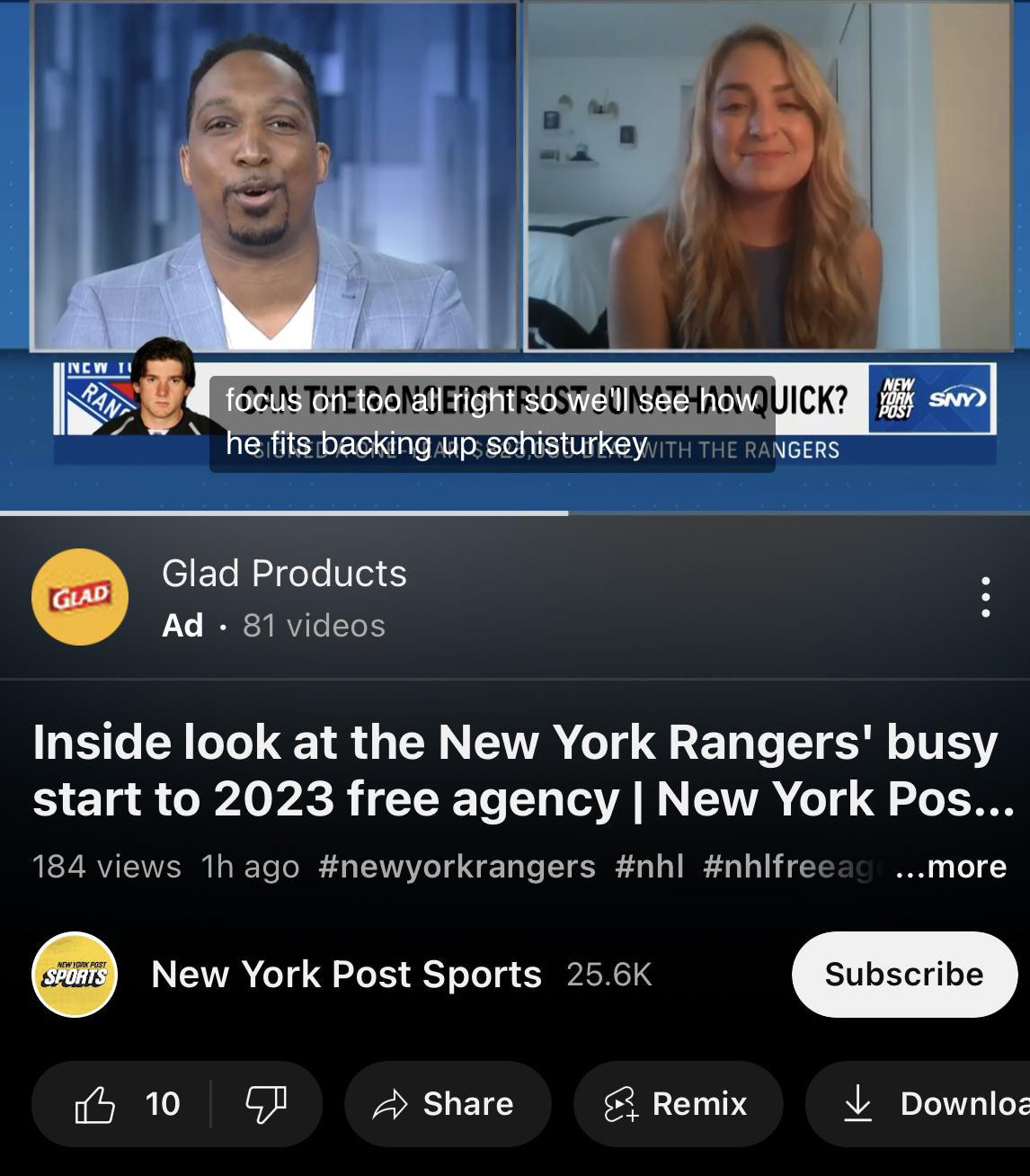Open the New York Post Sports channel
This screenshot has height=1176, width=1030.
pos(346,975)
